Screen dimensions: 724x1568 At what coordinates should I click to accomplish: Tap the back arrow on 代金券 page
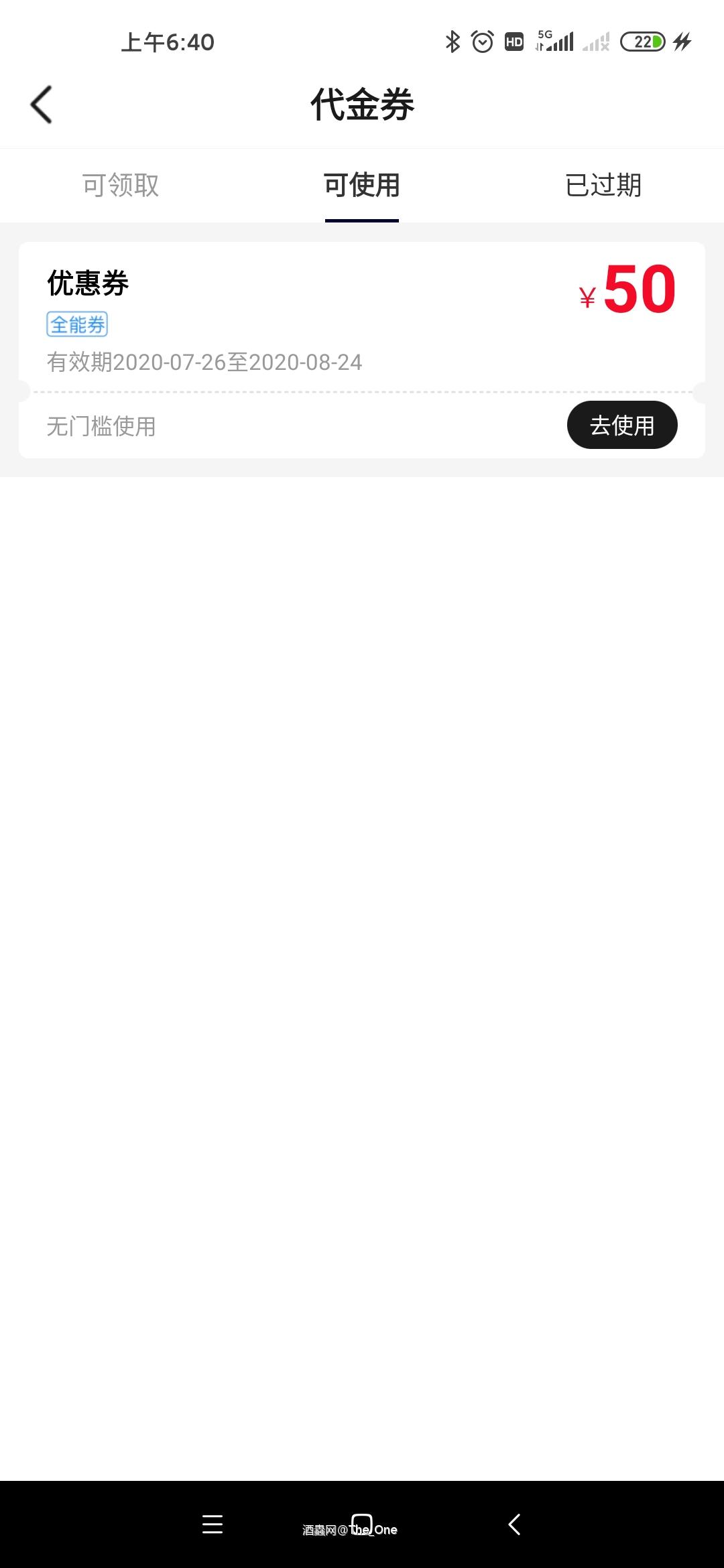point(42,104)
